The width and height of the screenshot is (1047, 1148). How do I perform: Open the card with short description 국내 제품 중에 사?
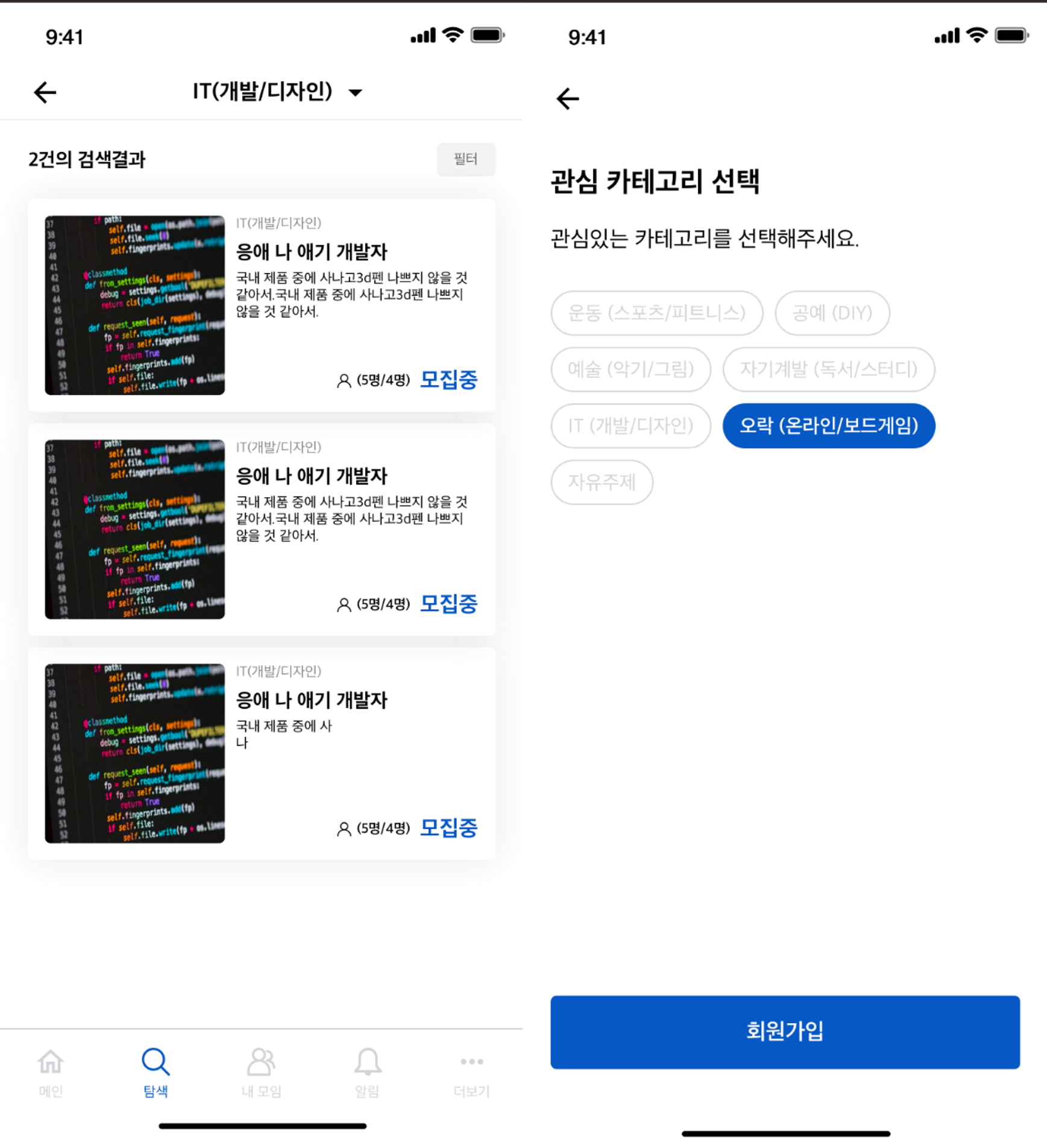tap(262, 753)
